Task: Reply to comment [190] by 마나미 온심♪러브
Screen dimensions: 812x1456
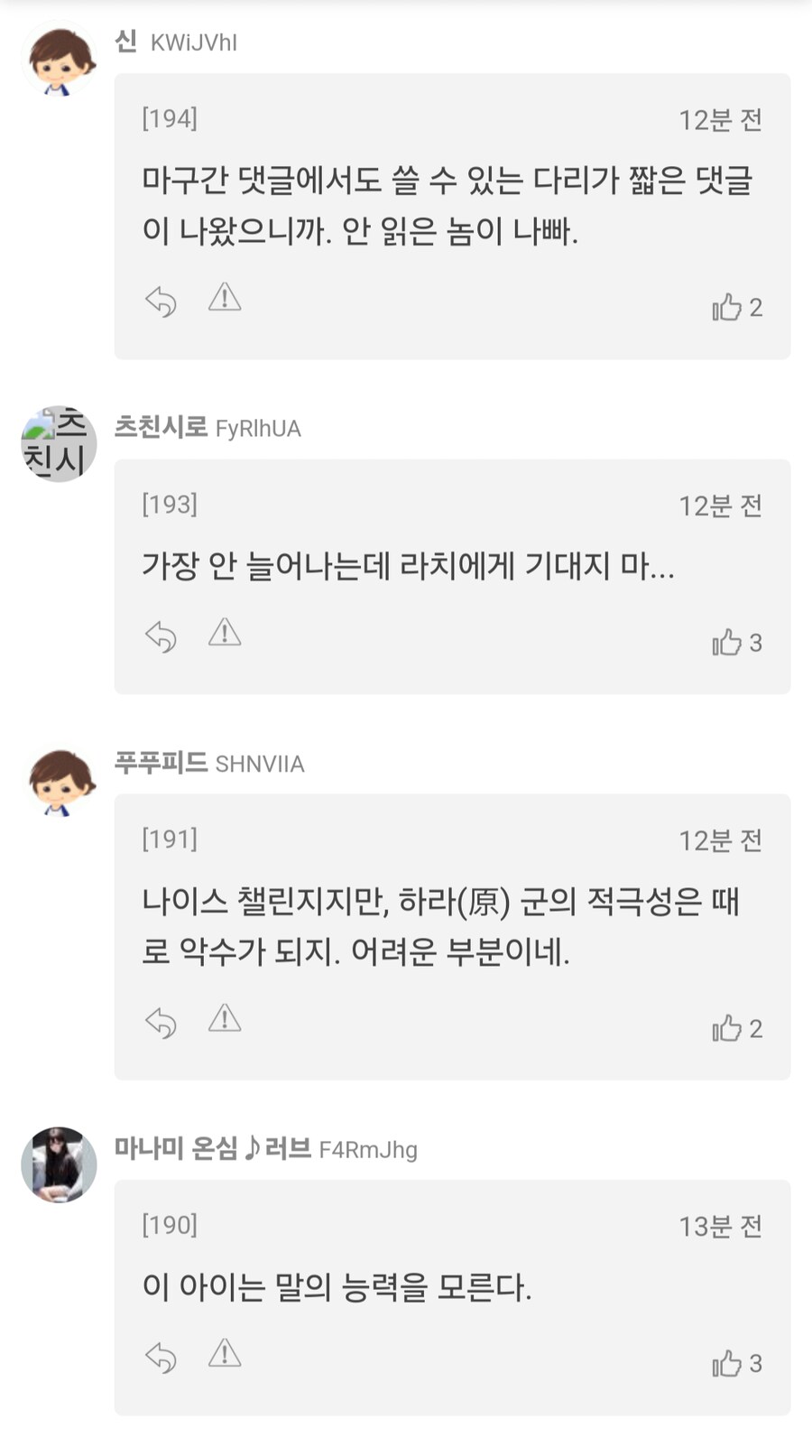Action: [x=161, y=1357]
